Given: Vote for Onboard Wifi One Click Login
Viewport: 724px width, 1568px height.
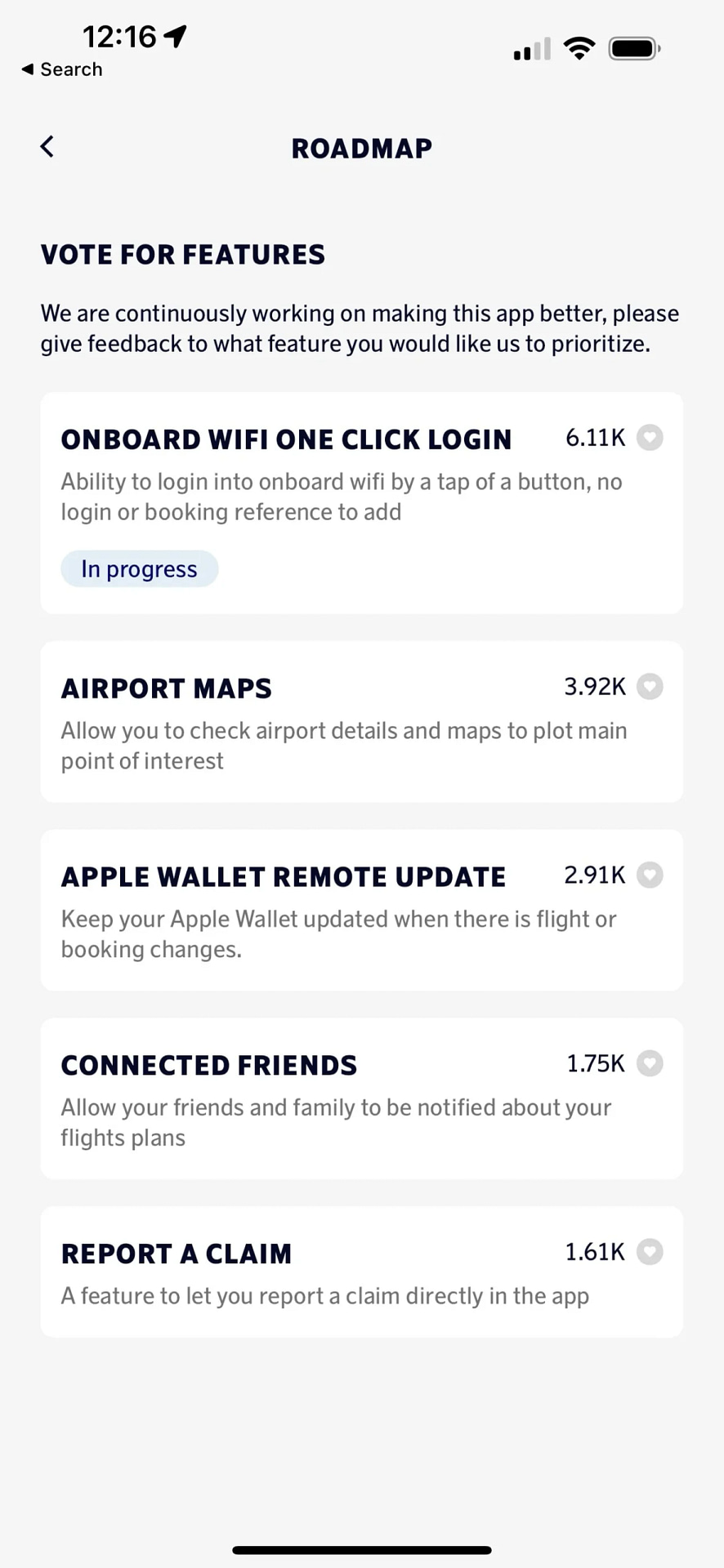Looking at the screenshot, I should (x=650, y=438).
